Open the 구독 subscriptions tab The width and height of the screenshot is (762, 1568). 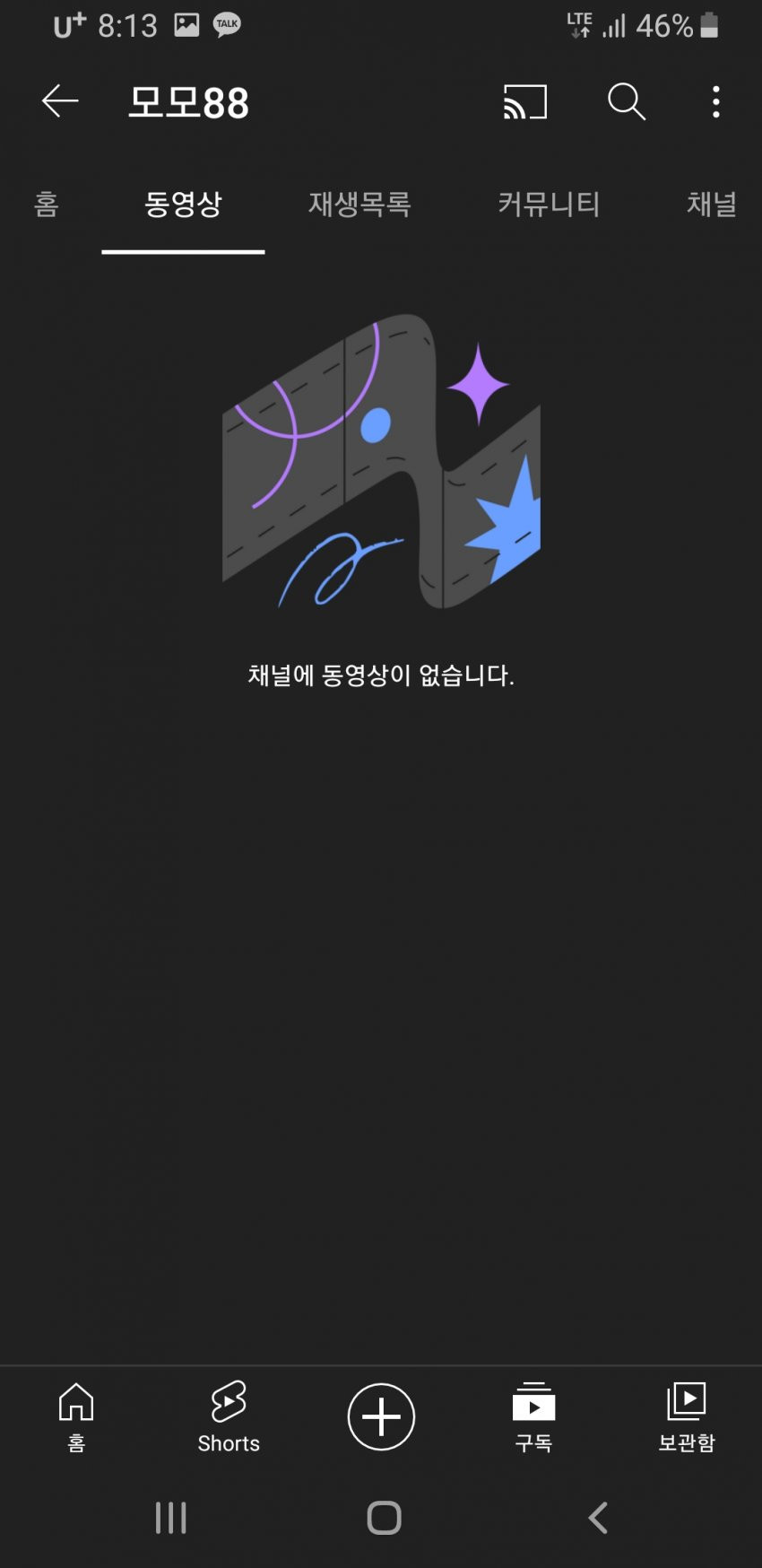click(533, 1416)
